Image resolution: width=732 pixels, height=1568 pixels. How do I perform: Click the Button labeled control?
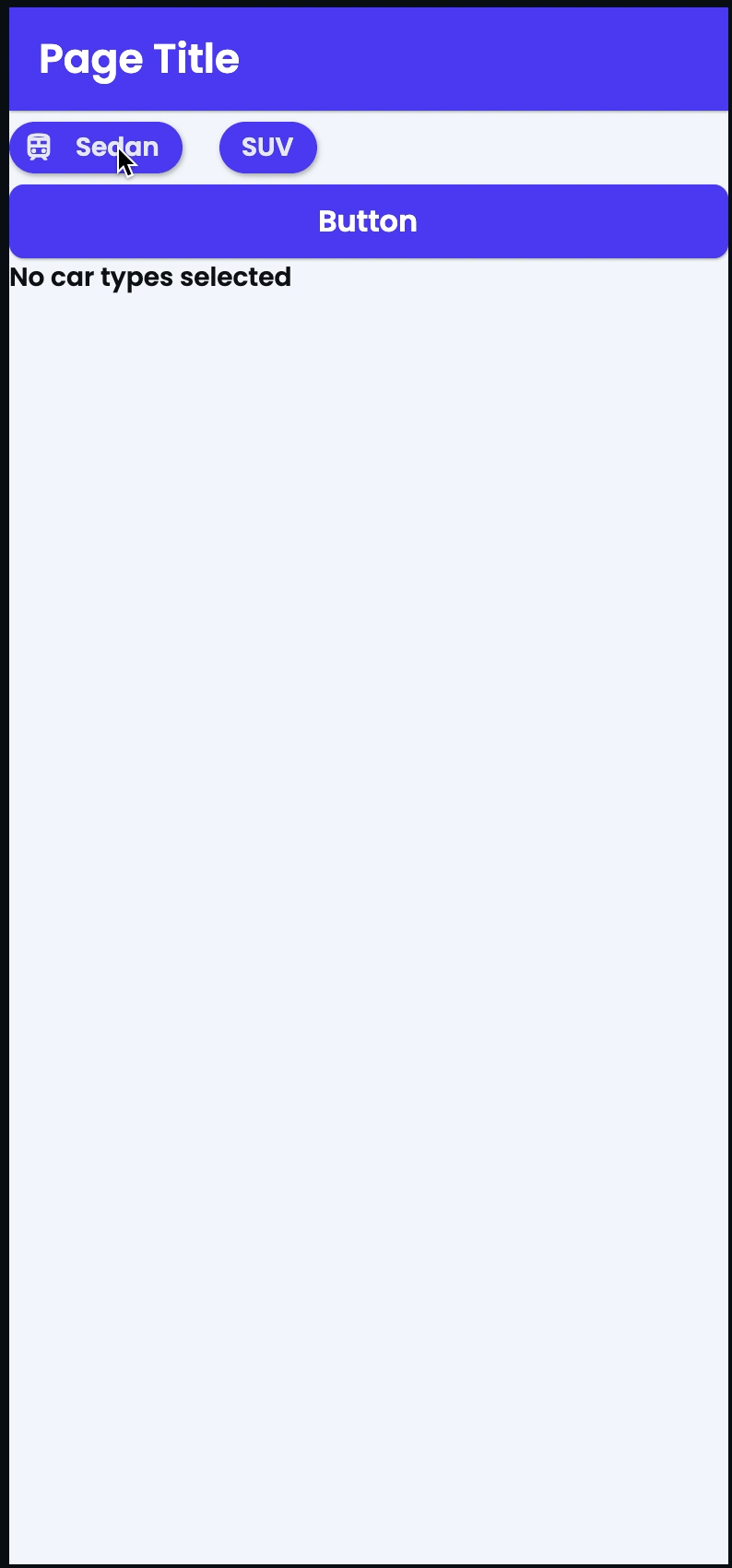coord(366,220)
